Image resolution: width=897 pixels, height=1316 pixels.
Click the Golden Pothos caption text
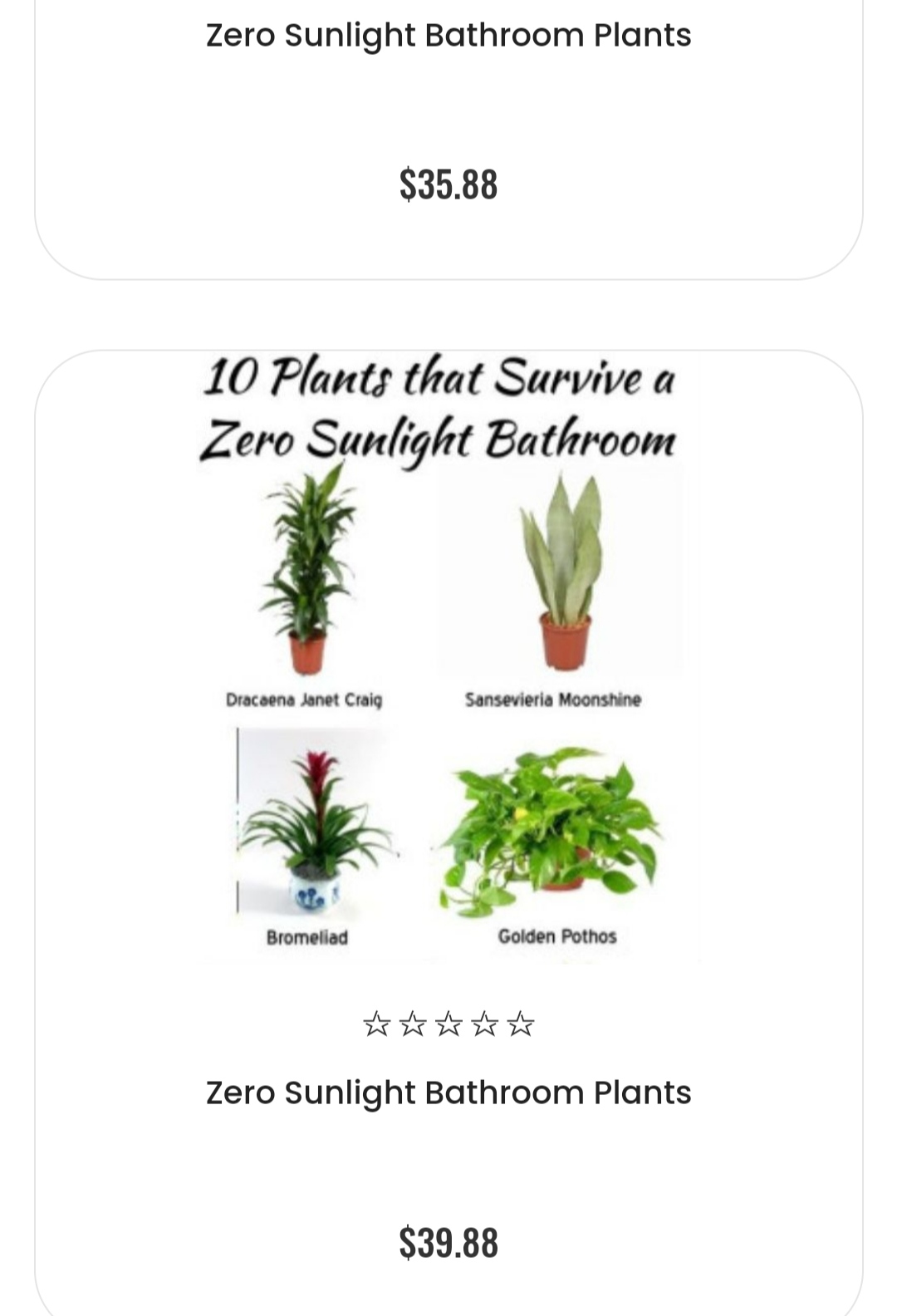tap(556, 936)
